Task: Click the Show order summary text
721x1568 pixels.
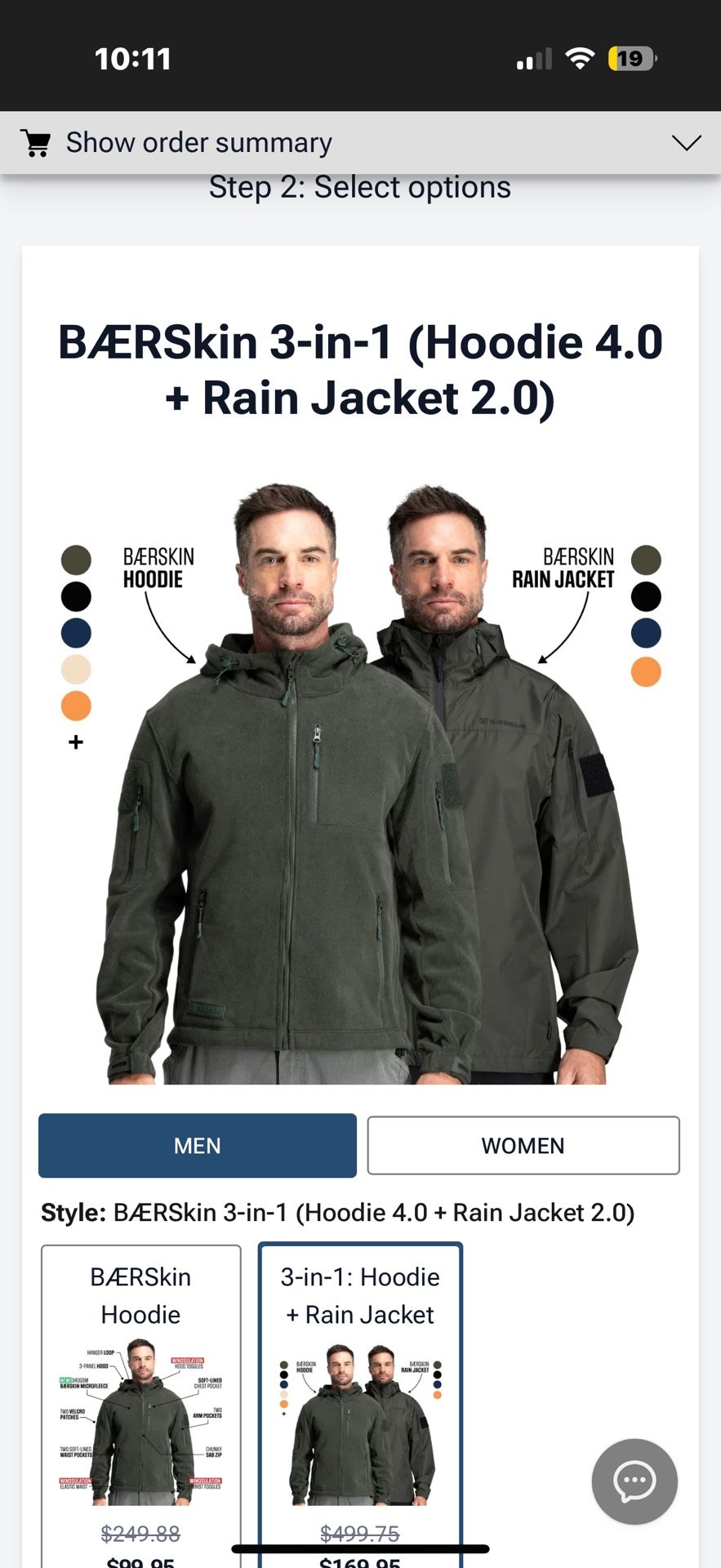Action: coord(198,142)
